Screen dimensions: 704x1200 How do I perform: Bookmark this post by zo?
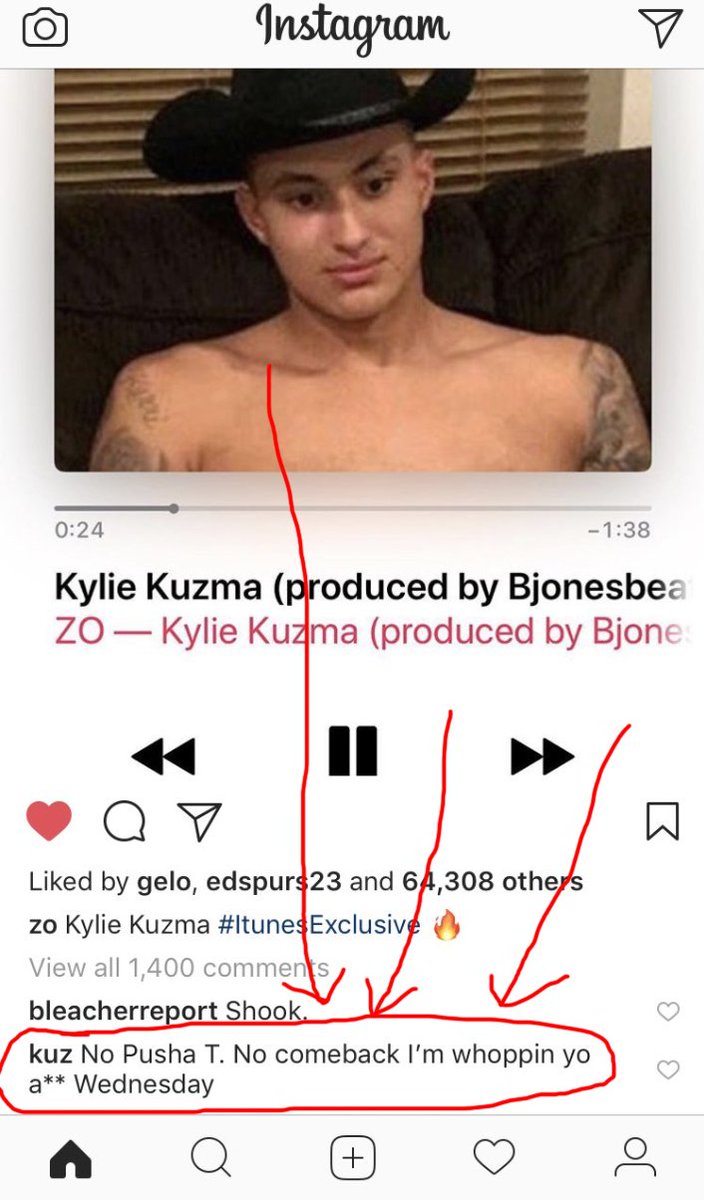pyautogui.click(x=662, y=821)
